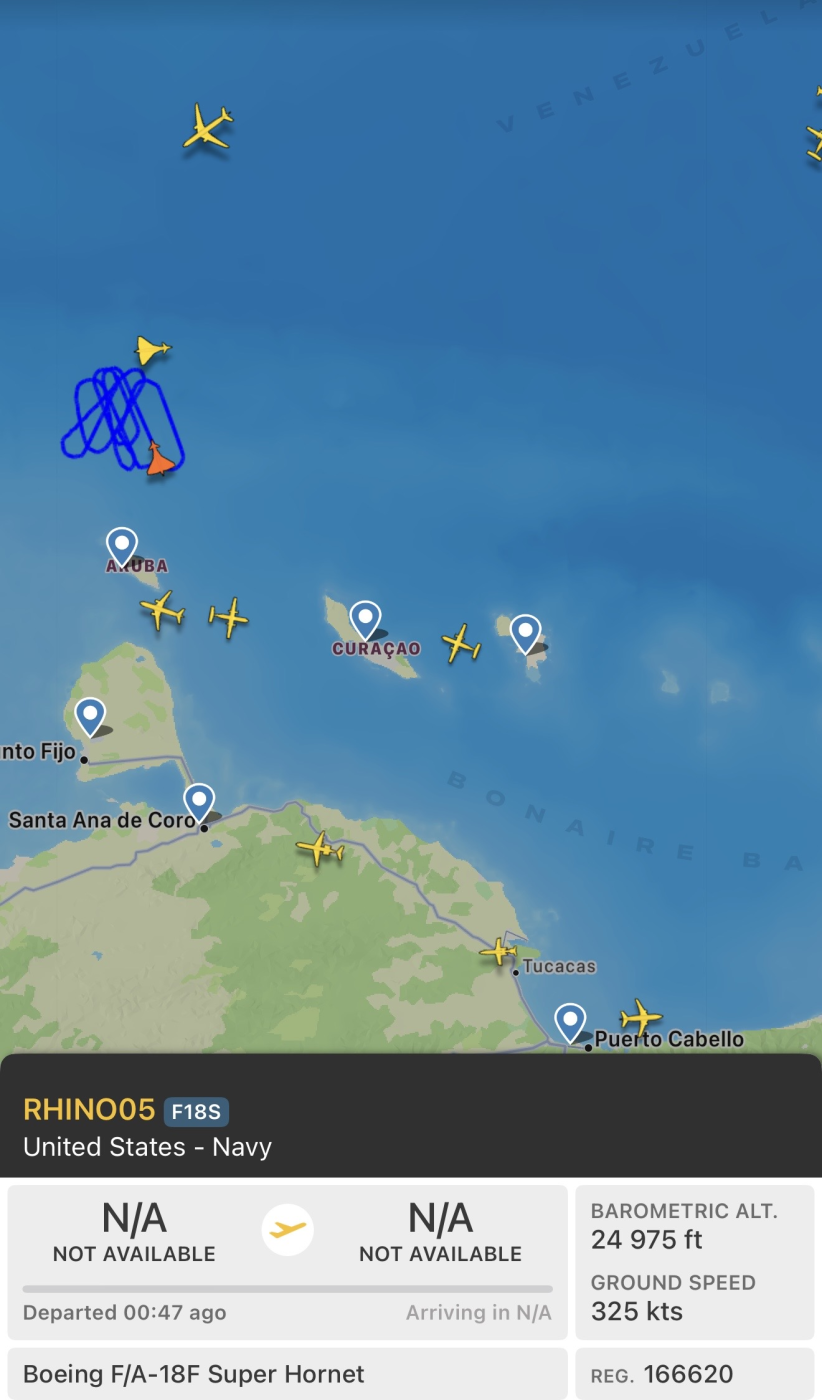
Task: Select the airport pin east of Curaçao
Action: [525, 633]
